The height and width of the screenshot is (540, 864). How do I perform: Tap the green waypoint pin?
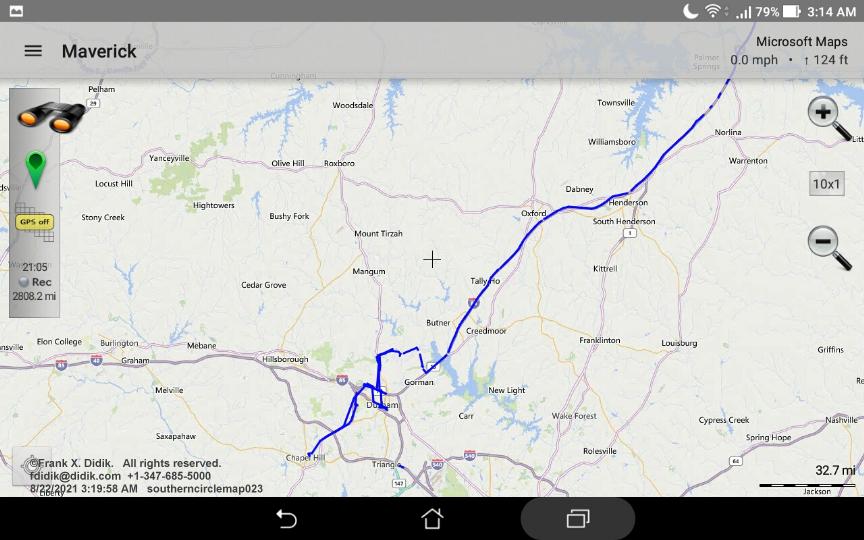click(36, 170)
